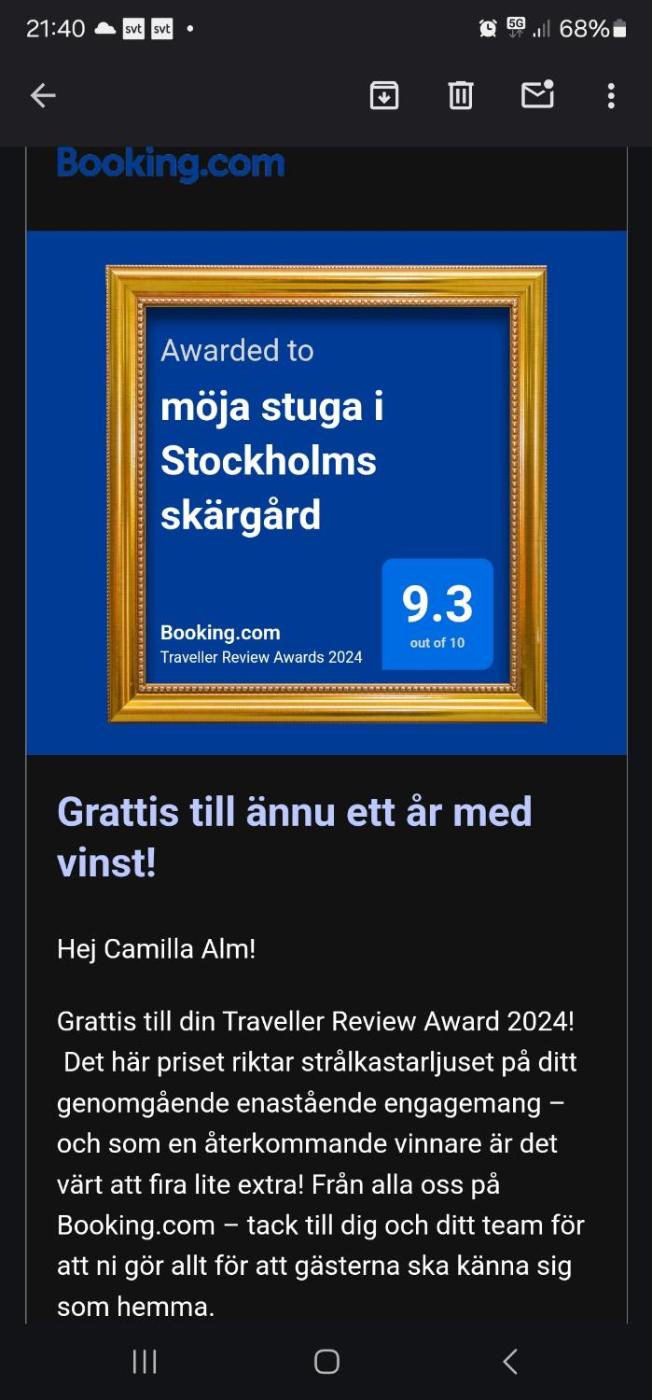652x1400 pixels.
Task: Mark the email as unread
Action: 537,95
